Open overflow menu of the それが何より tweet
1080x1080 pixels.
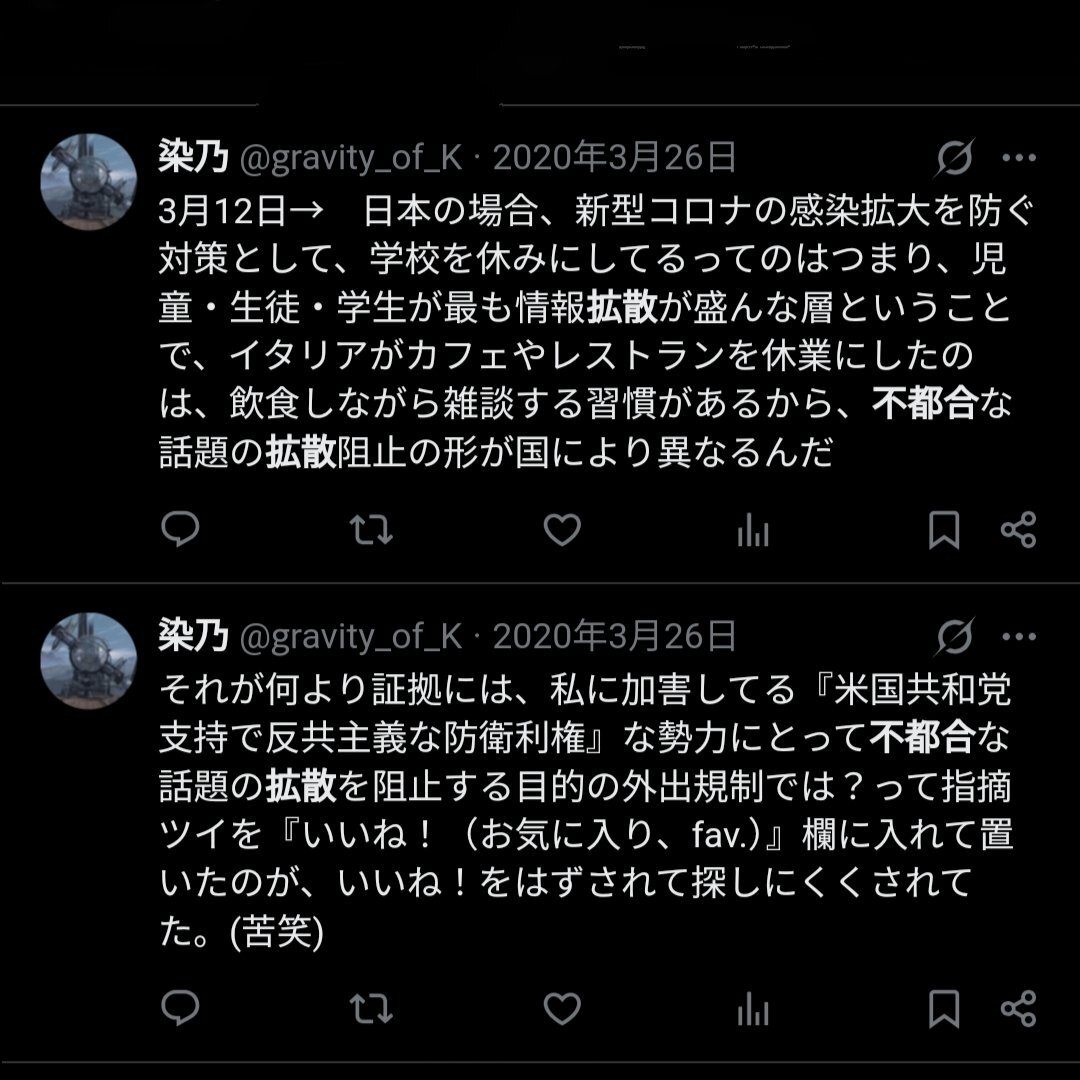[x=1019, y=636]
